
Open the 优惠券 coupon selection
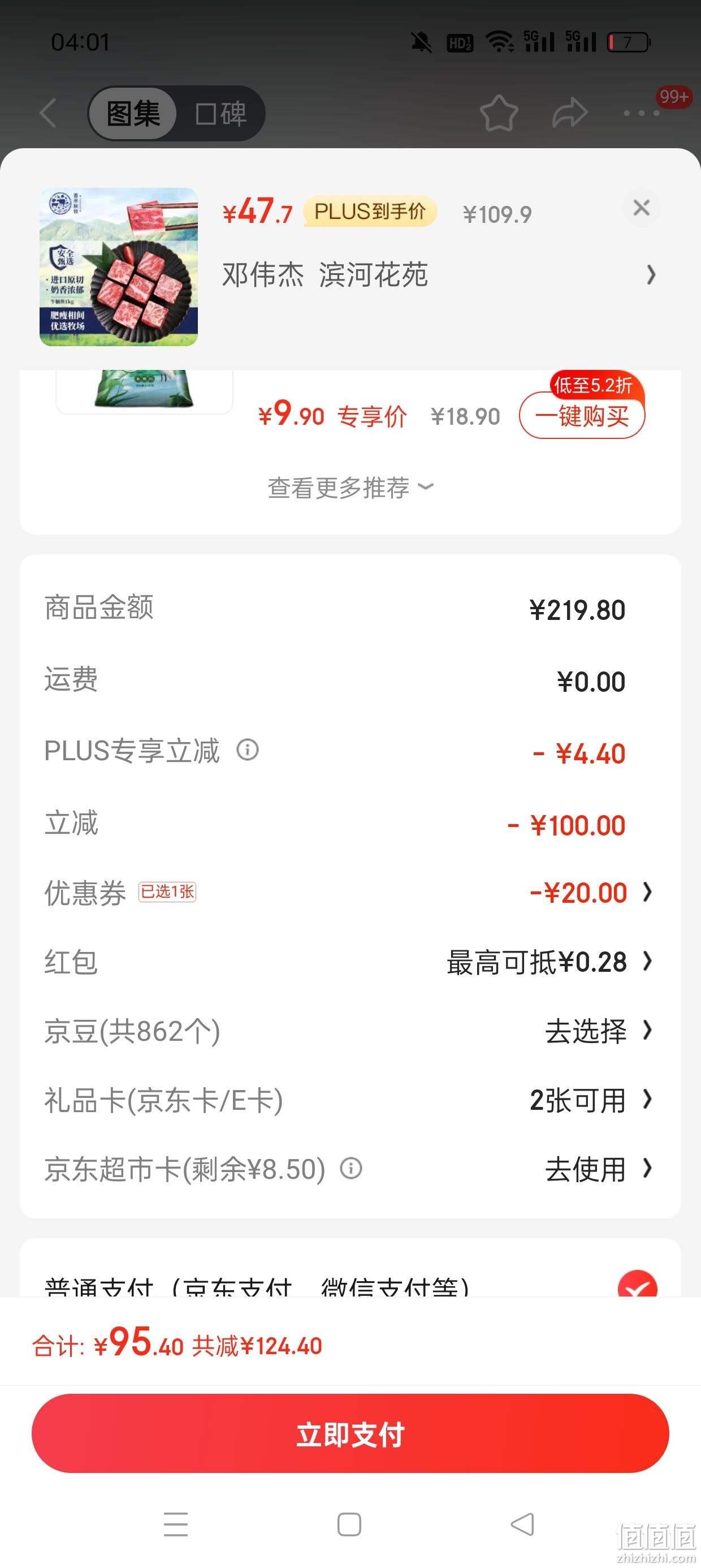click(x=350, y=893)
